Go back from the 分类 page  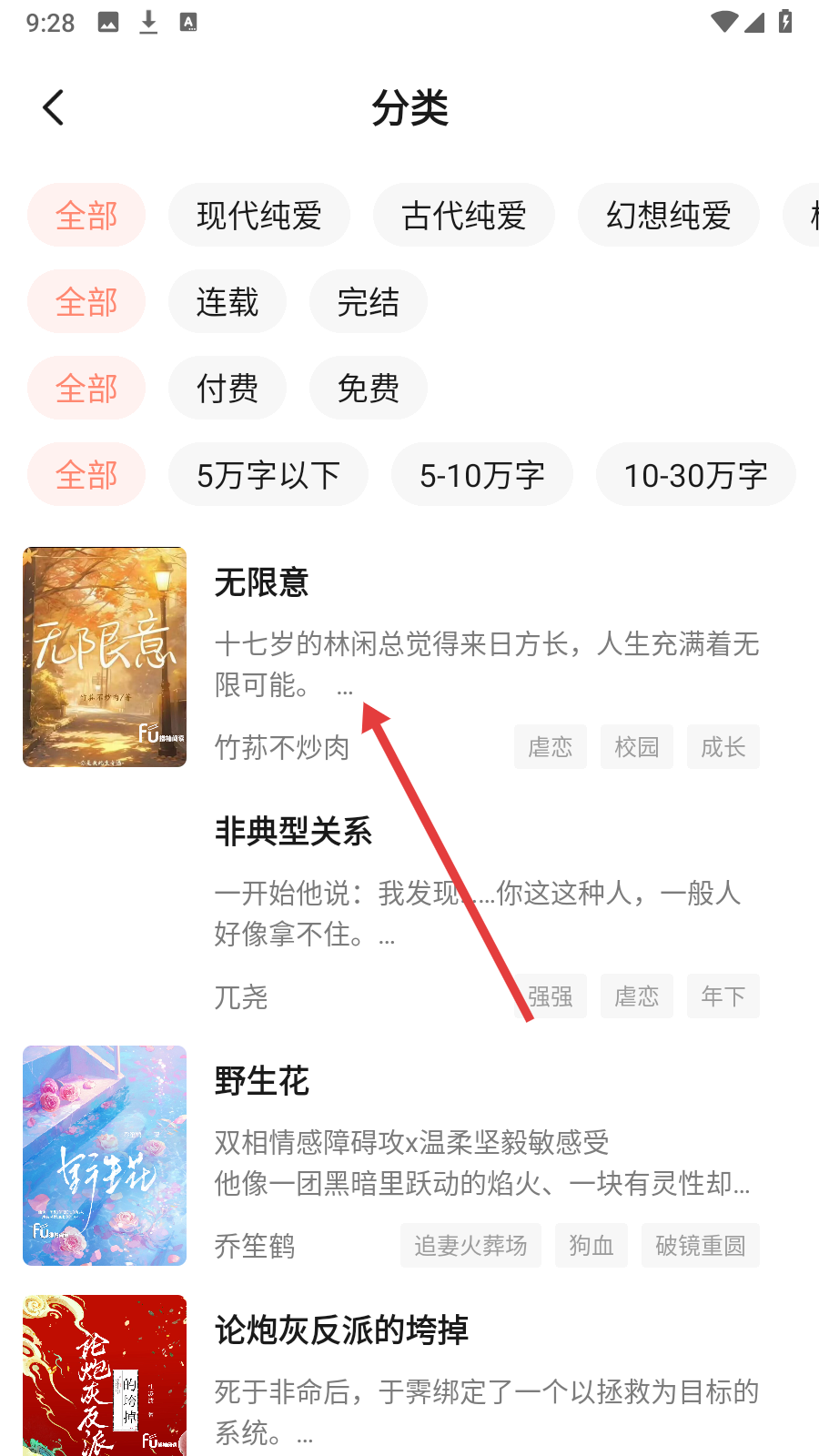[x=54, y=107]
